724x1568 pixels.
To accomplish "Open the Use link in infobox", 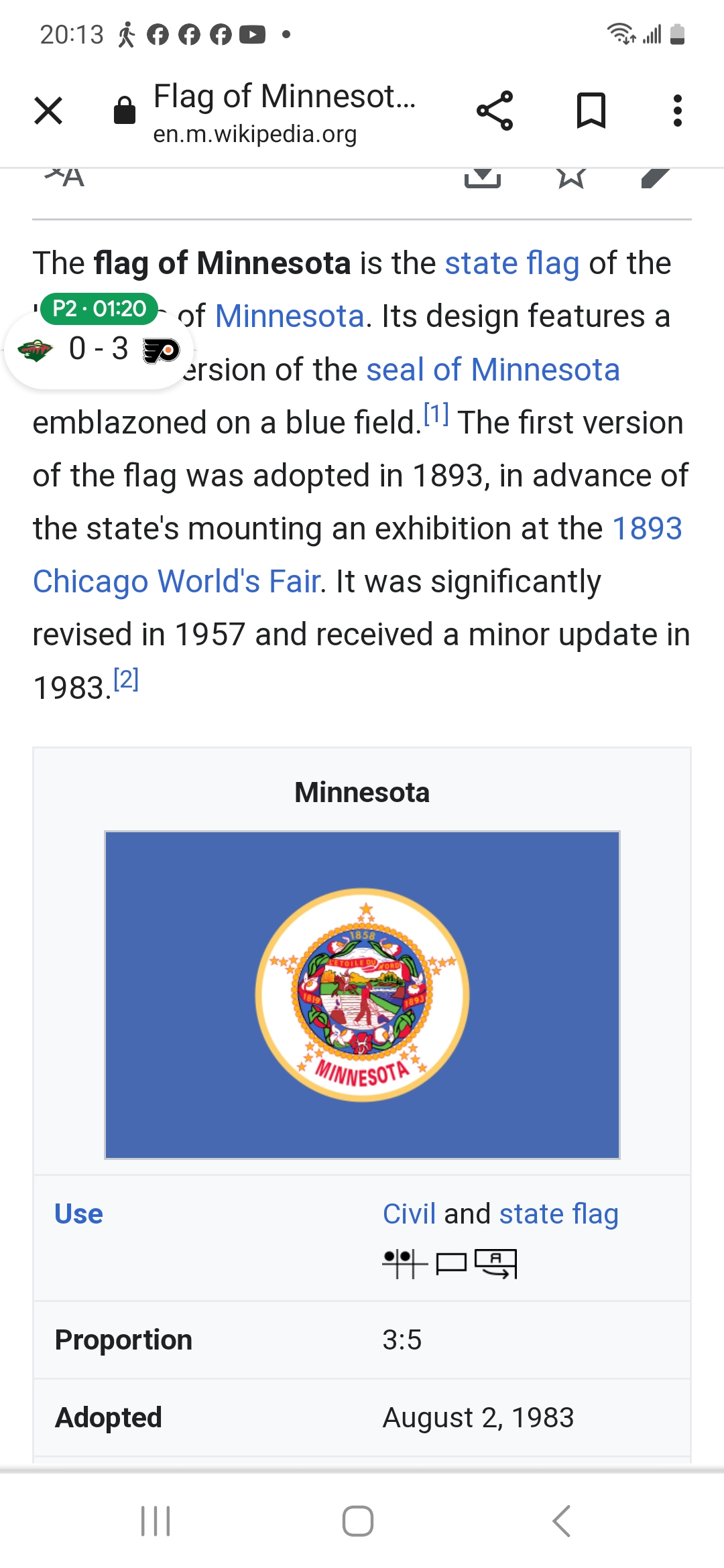I will pyautogui.click(x=78, y=1214).
